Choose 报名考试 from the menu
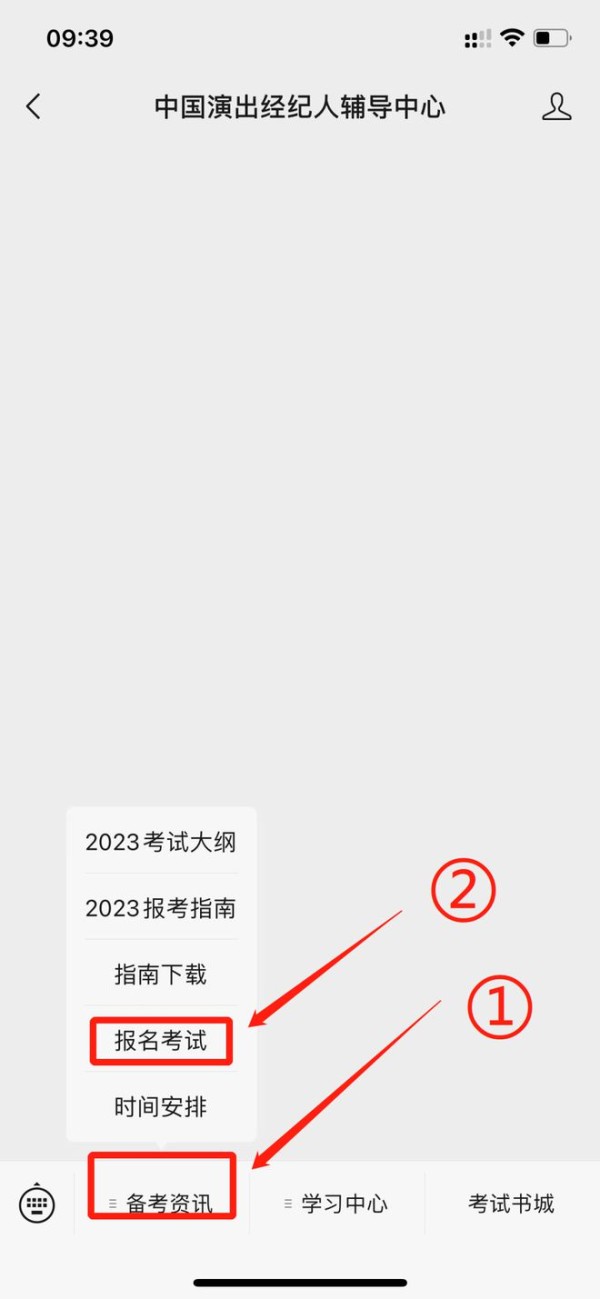Viewport: 600px width, 1299px height. tap(161, 1041)
